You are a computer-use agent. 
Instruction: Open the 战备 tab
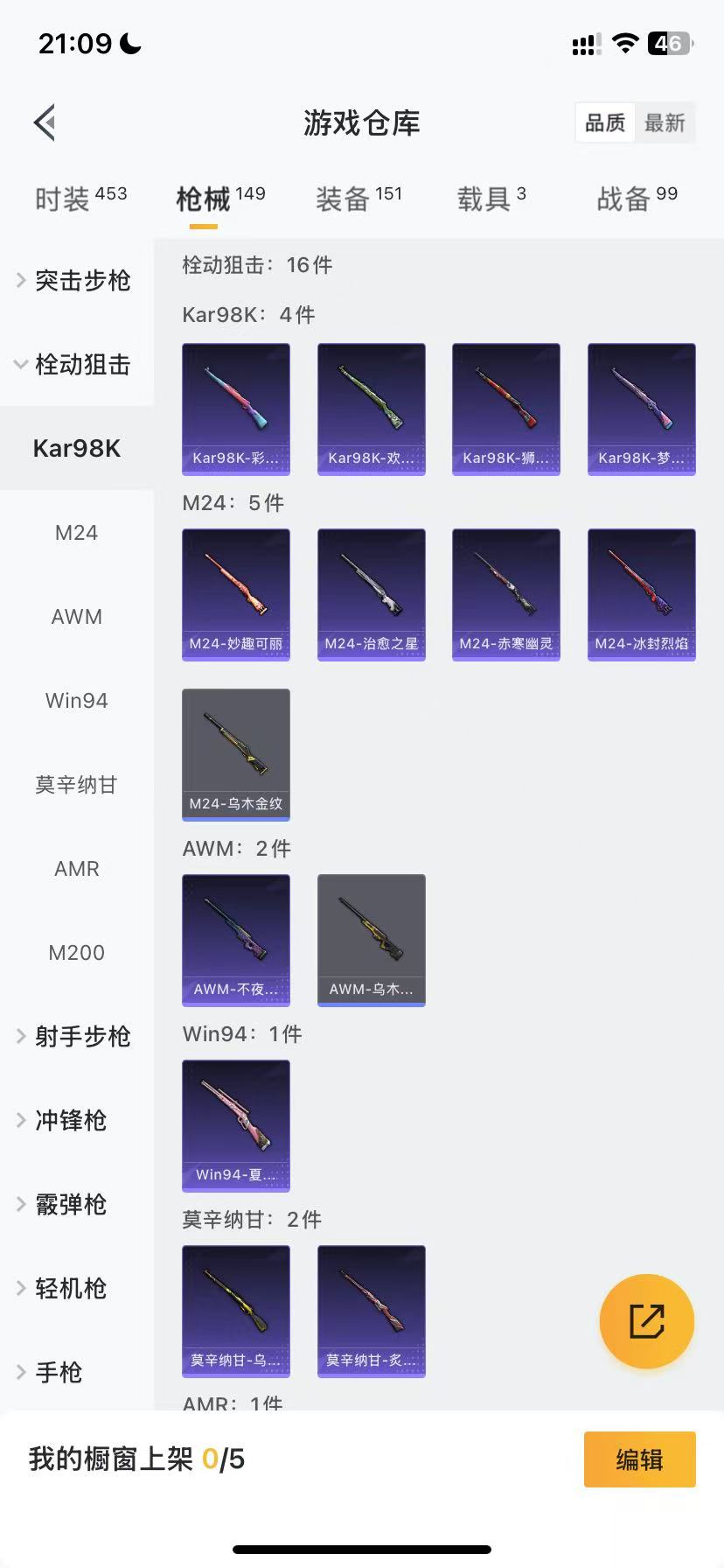point(637,199)
